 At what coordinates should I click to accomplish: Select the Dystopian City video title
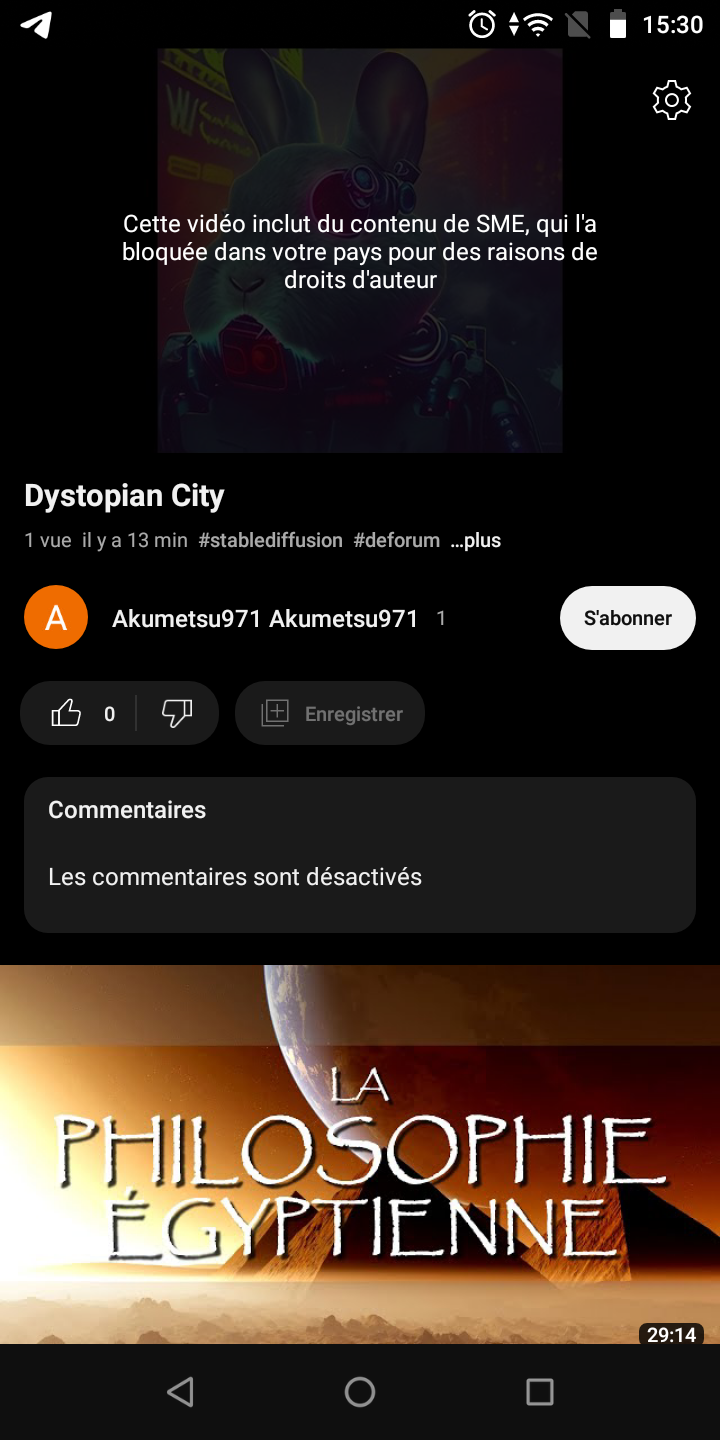[x=124, y=495]
